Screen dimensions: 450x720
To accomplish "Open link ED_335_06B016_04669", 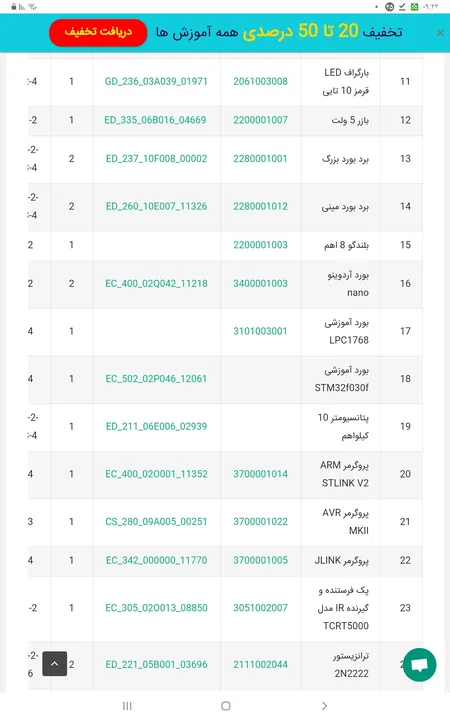I will coord(155,120).
